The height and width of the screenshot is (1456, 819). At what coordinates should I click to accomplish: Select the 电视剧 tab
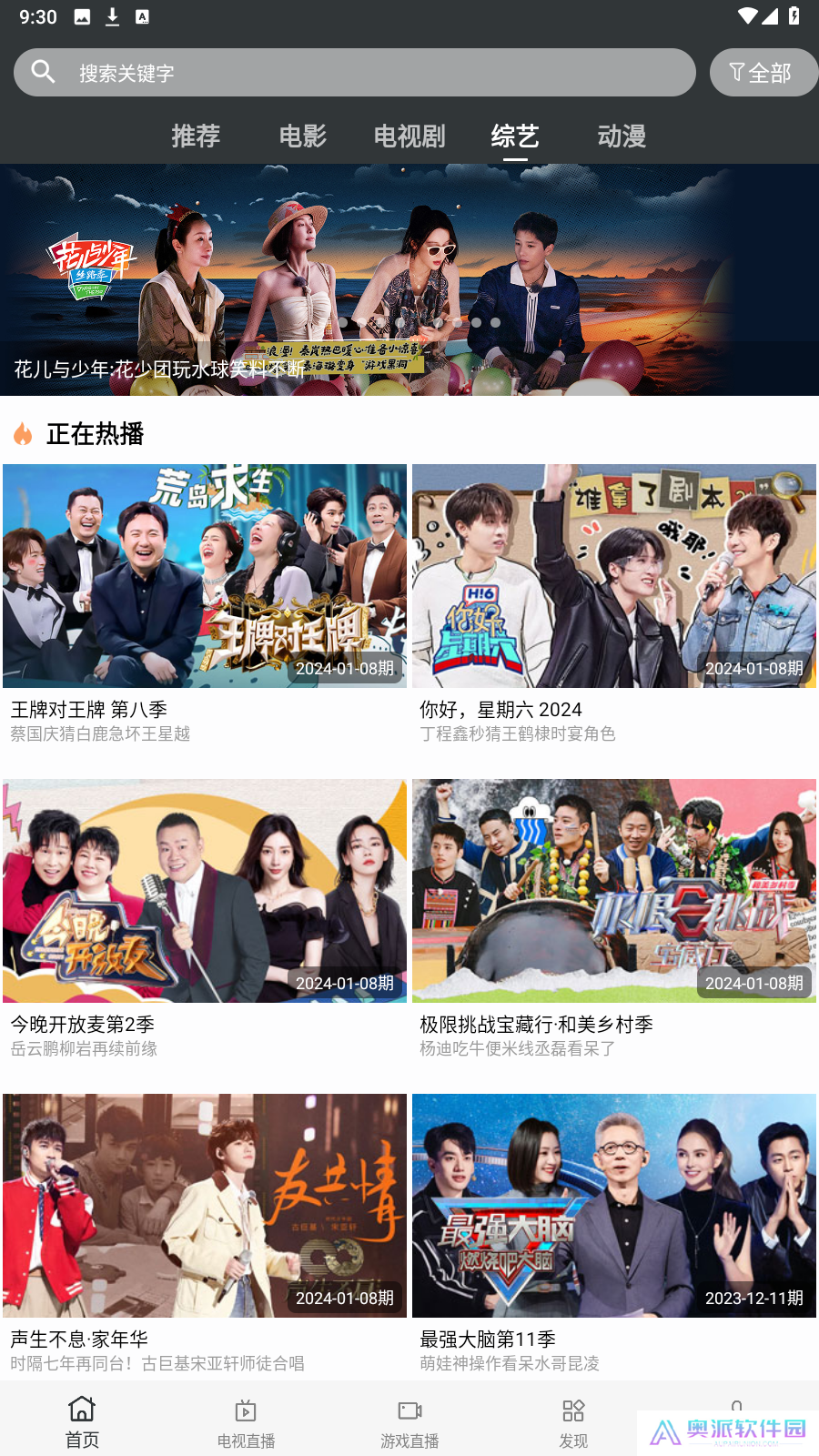[409, 136]
